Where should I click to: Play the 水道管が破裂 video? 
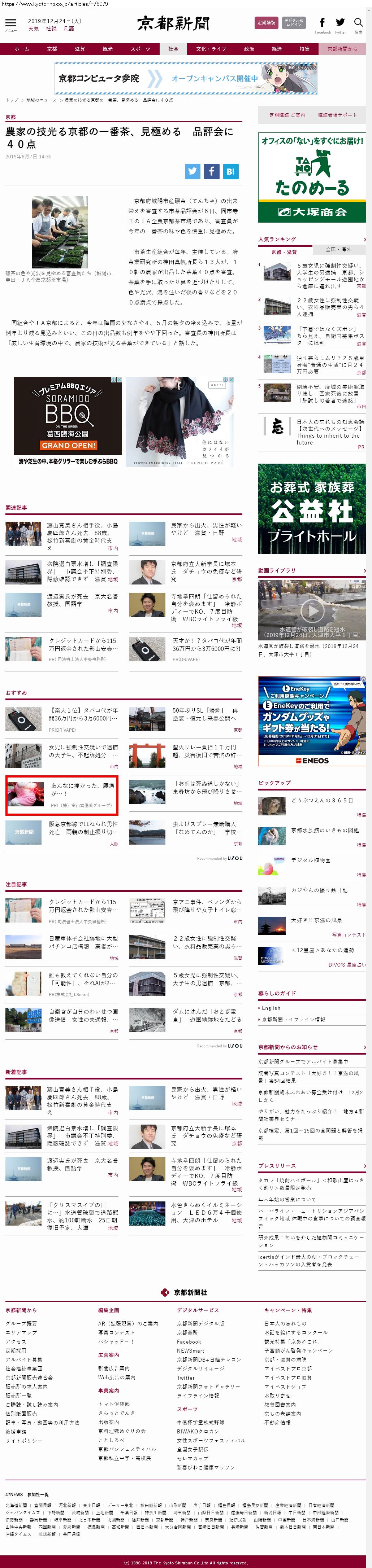click(312, 609)
